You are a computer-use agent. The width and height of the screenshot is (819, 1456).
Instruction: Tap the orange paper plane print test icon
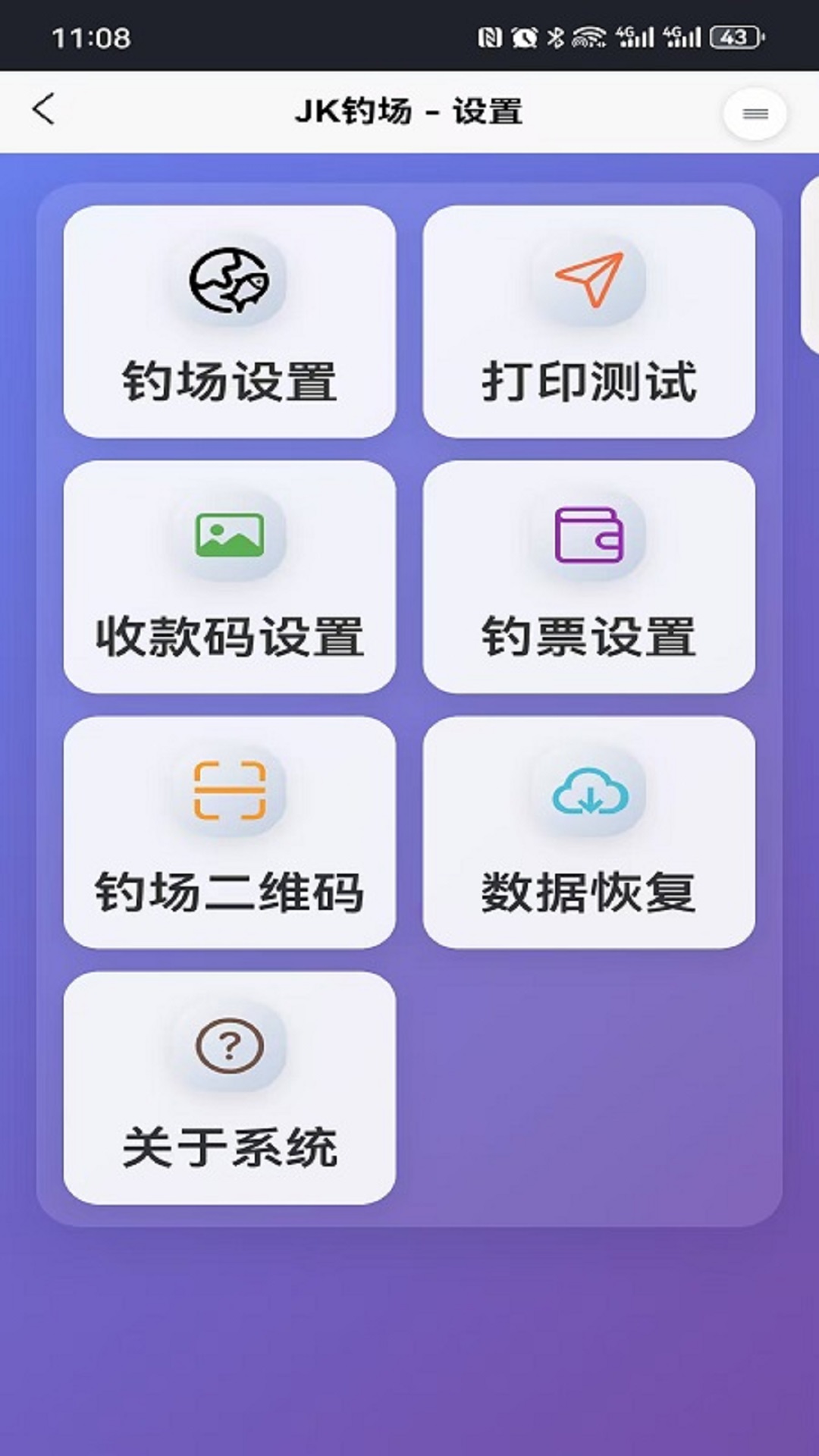point(590,281)
